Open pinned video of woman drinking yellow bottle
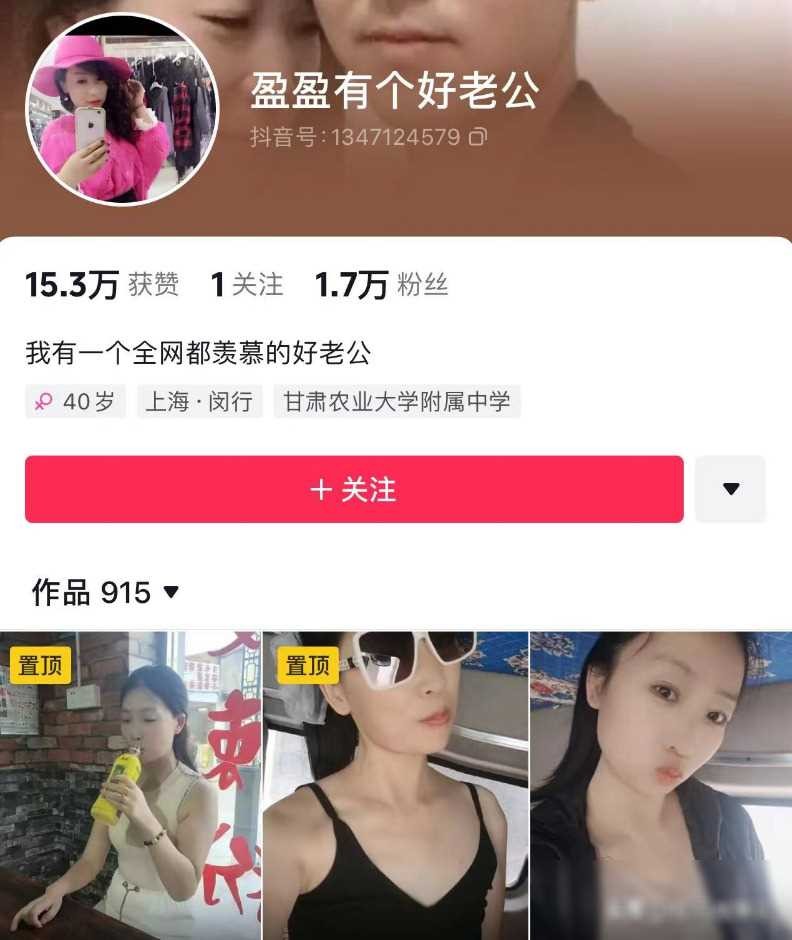This screenshot has width=792, height=940. [130, 785]
